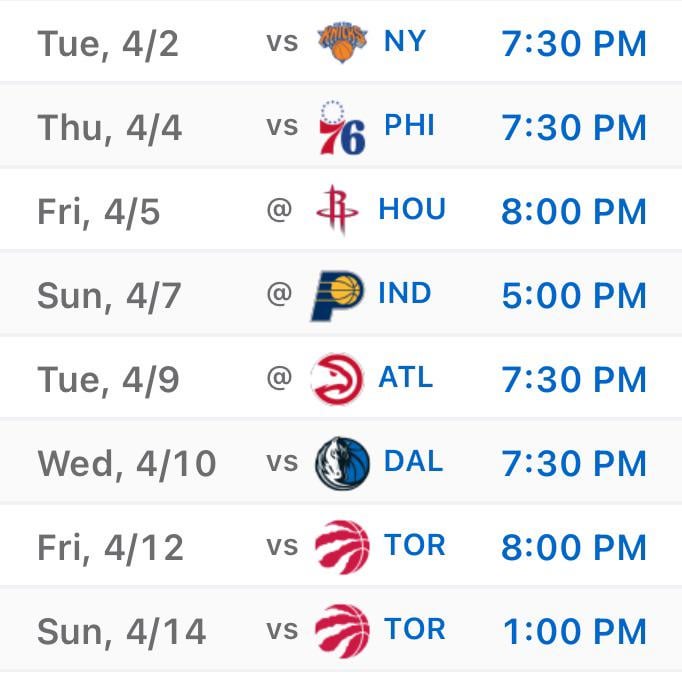Open the HOU Rockets team link
This screenshot has width=682, height=686.
point(411,210)
